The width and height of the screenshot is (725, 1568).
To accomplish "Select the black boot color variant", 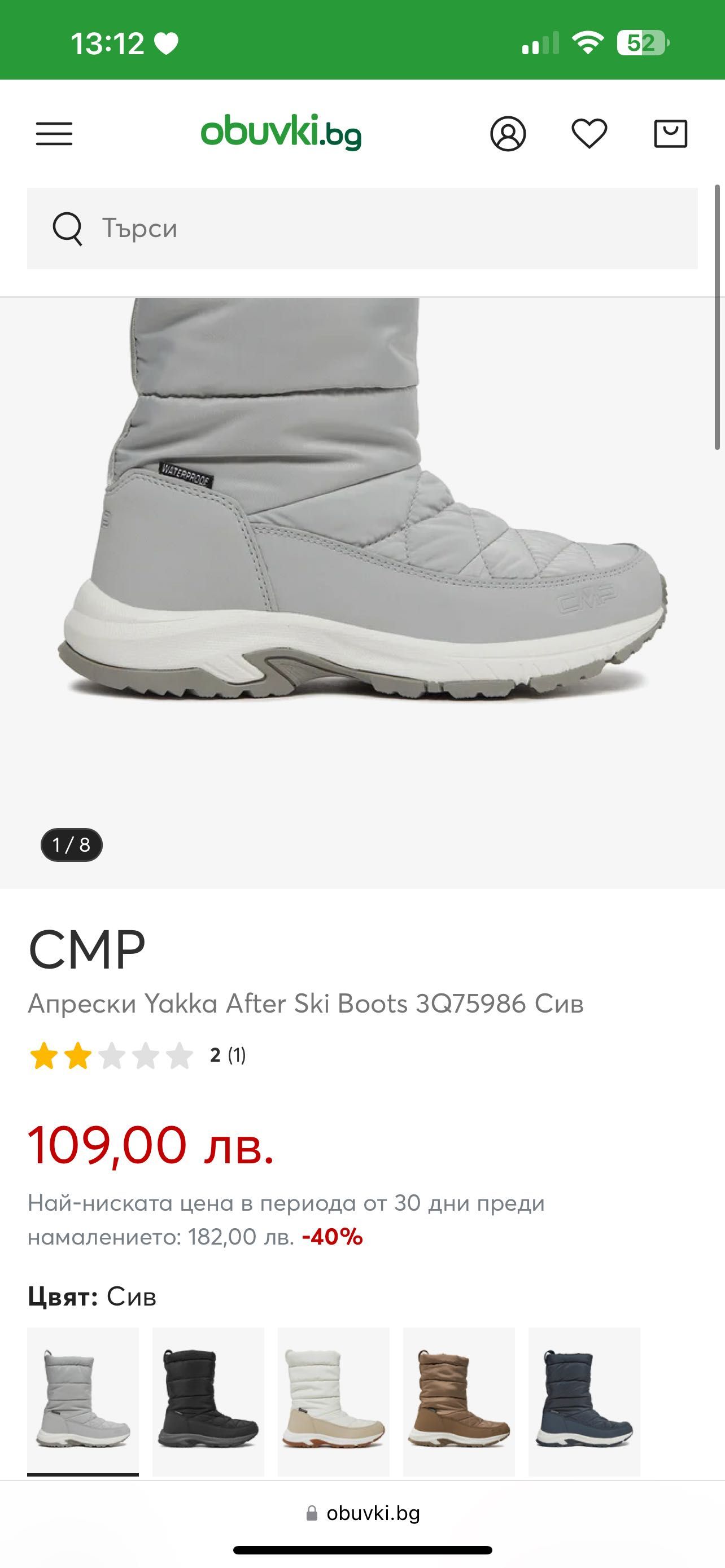I will click(x=208, y=1400).
